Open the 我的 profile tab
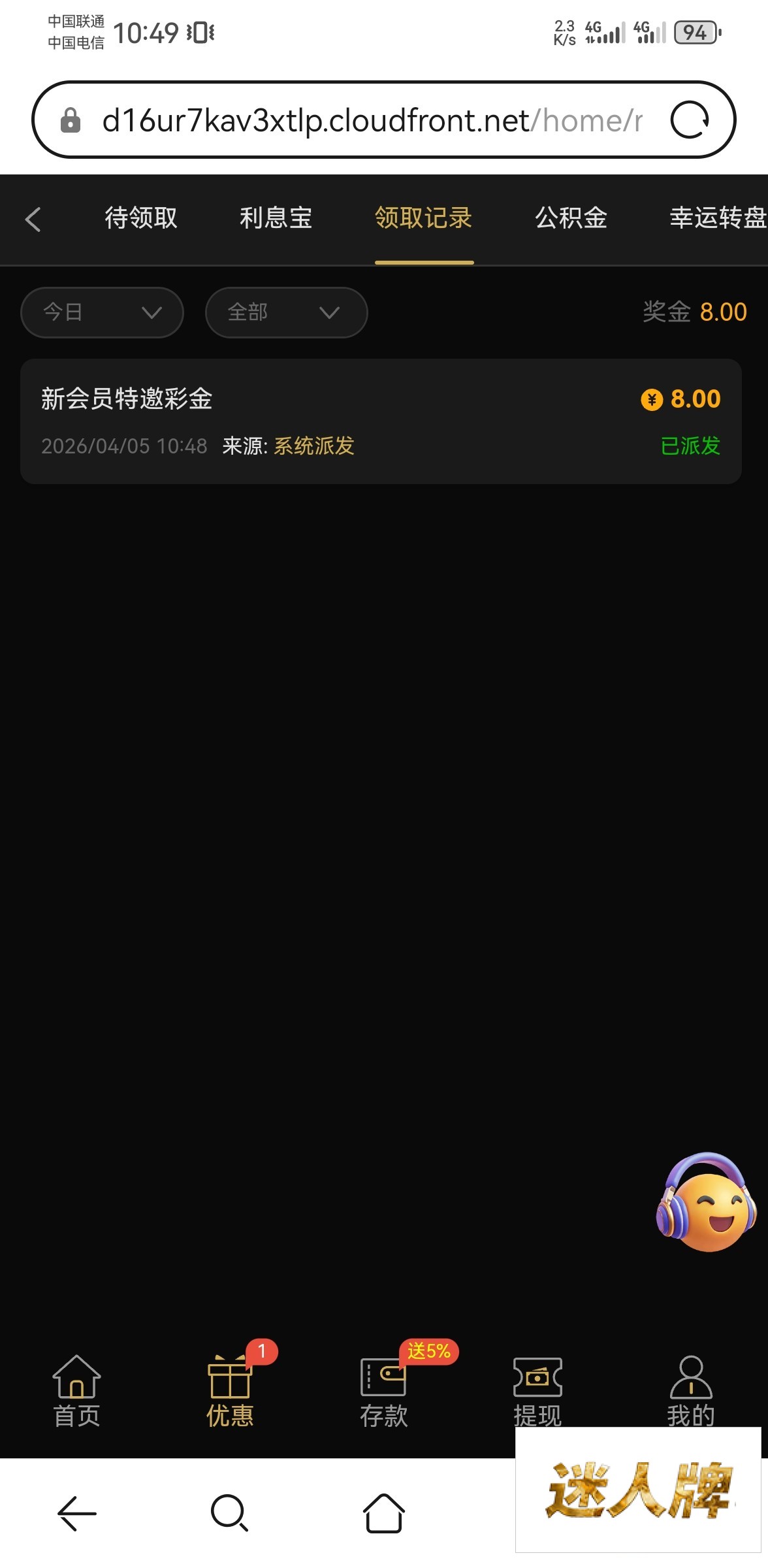Viewport: 768px width, 1568px height. (691, 1392)
